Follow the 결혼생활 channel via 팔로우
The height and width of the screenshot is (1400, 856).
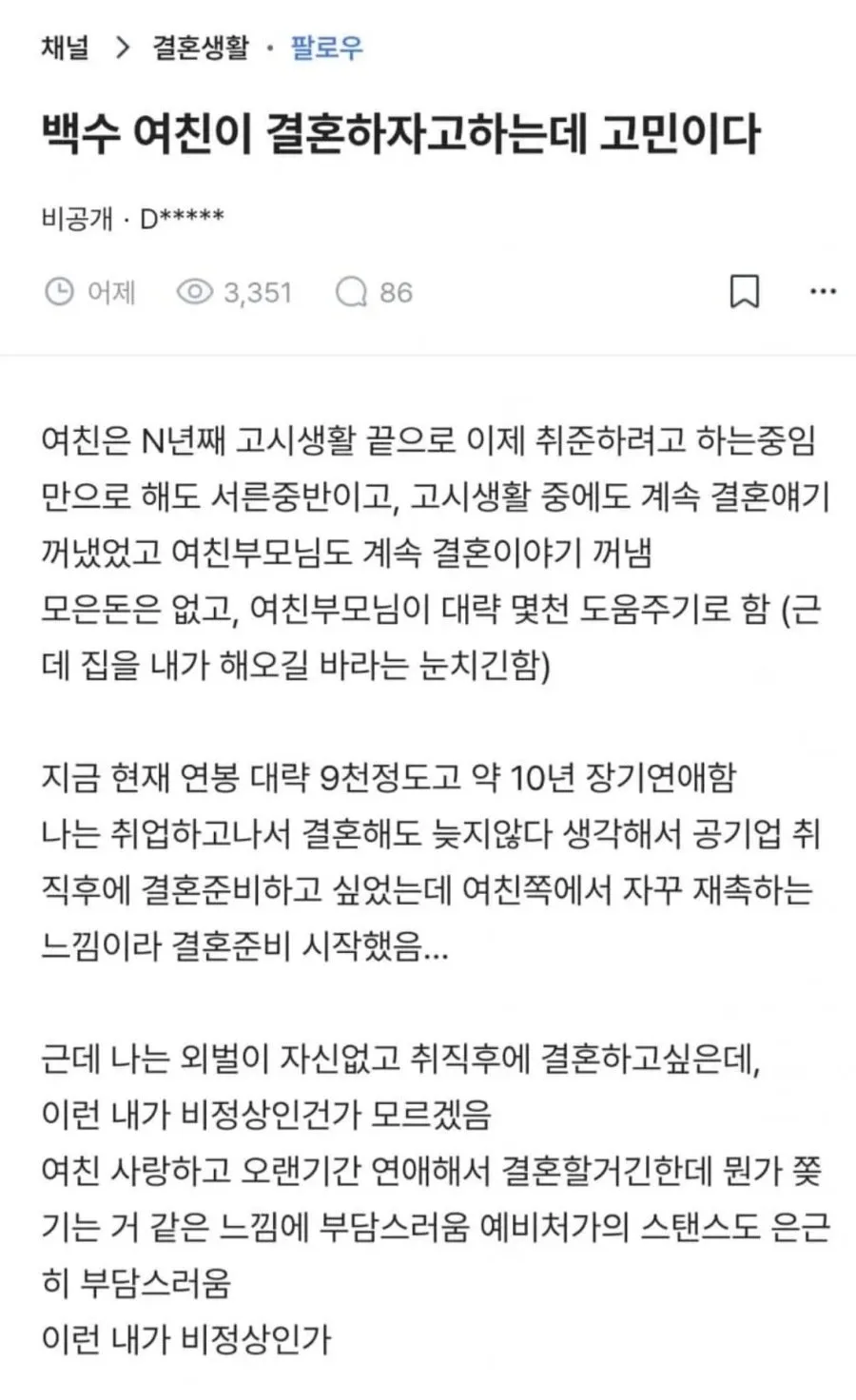(326, 48)
